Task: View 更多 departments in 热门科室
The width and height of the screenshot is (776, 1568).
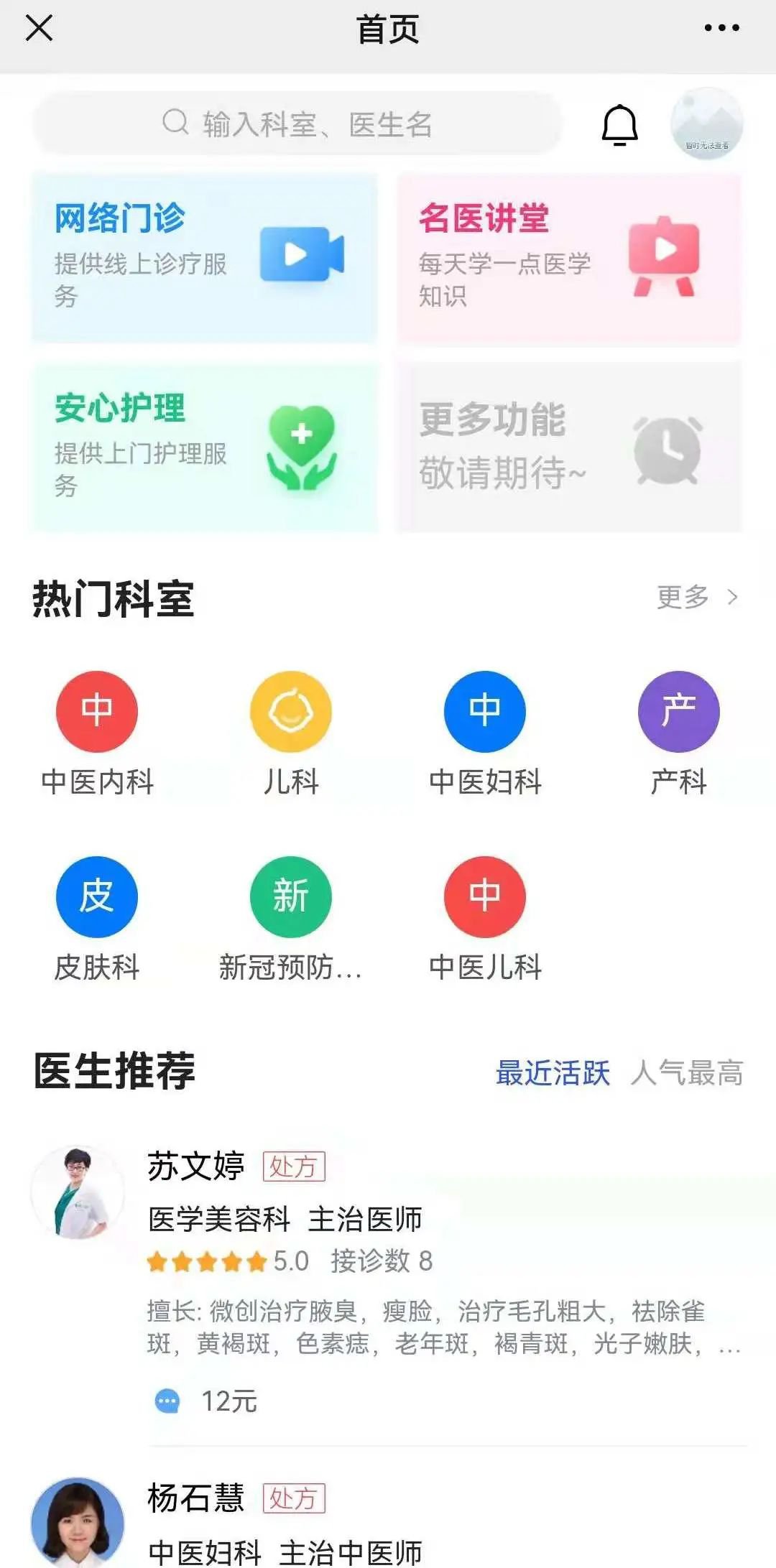Action: point(696,597)
